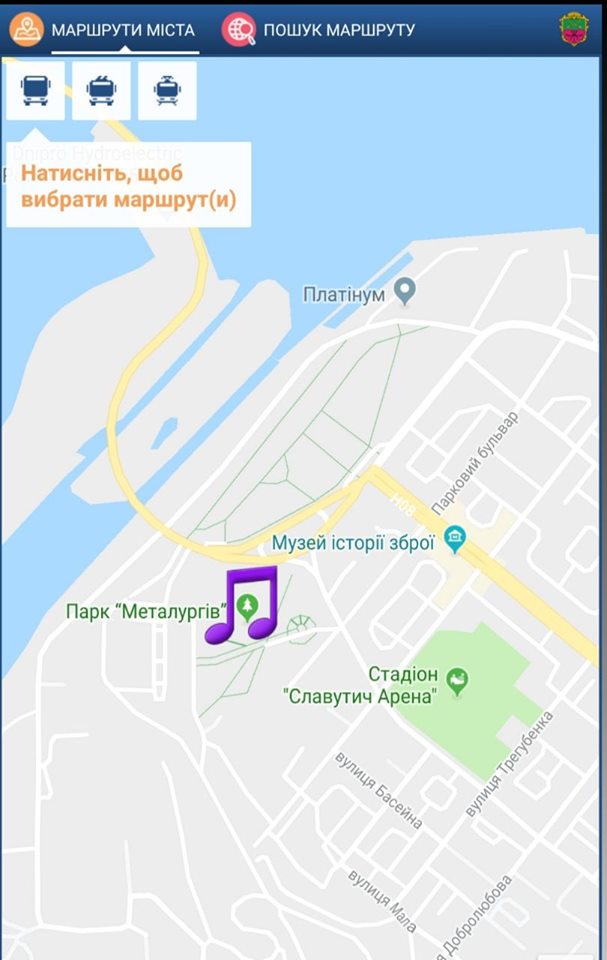Open the Платінум place pin
This screenshot has width=607, height=960.
click(x=405, y=293)
